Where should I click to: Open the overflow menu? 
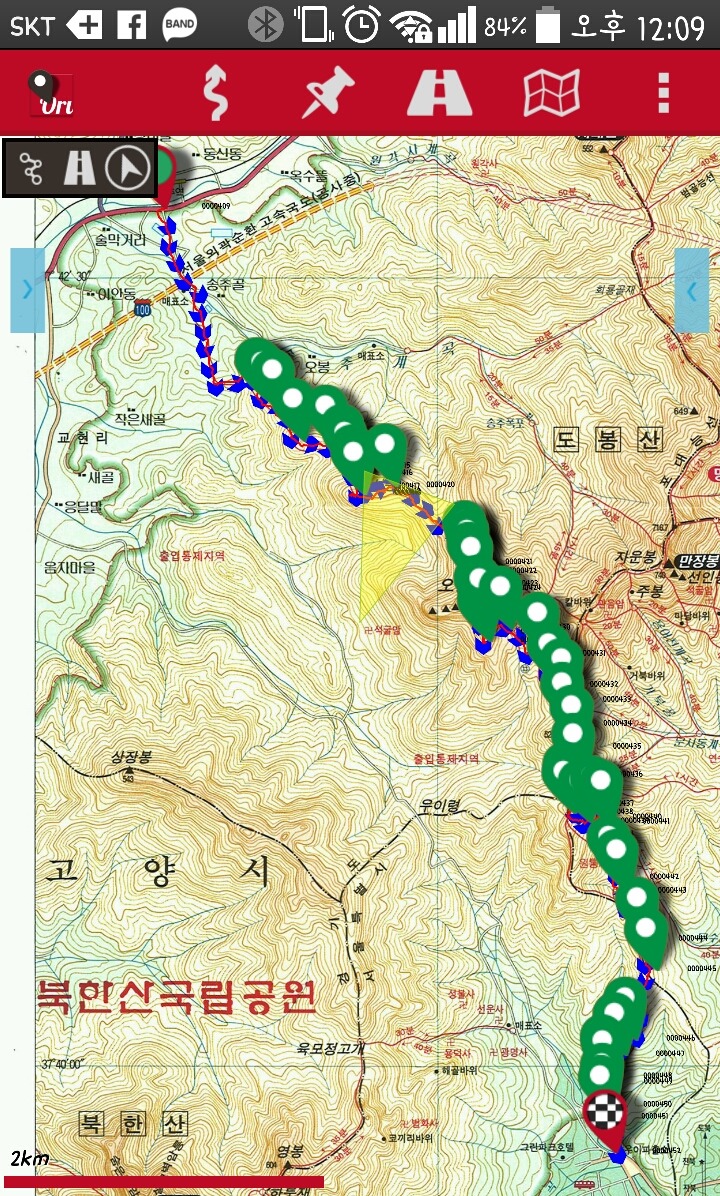pos(663,93)
